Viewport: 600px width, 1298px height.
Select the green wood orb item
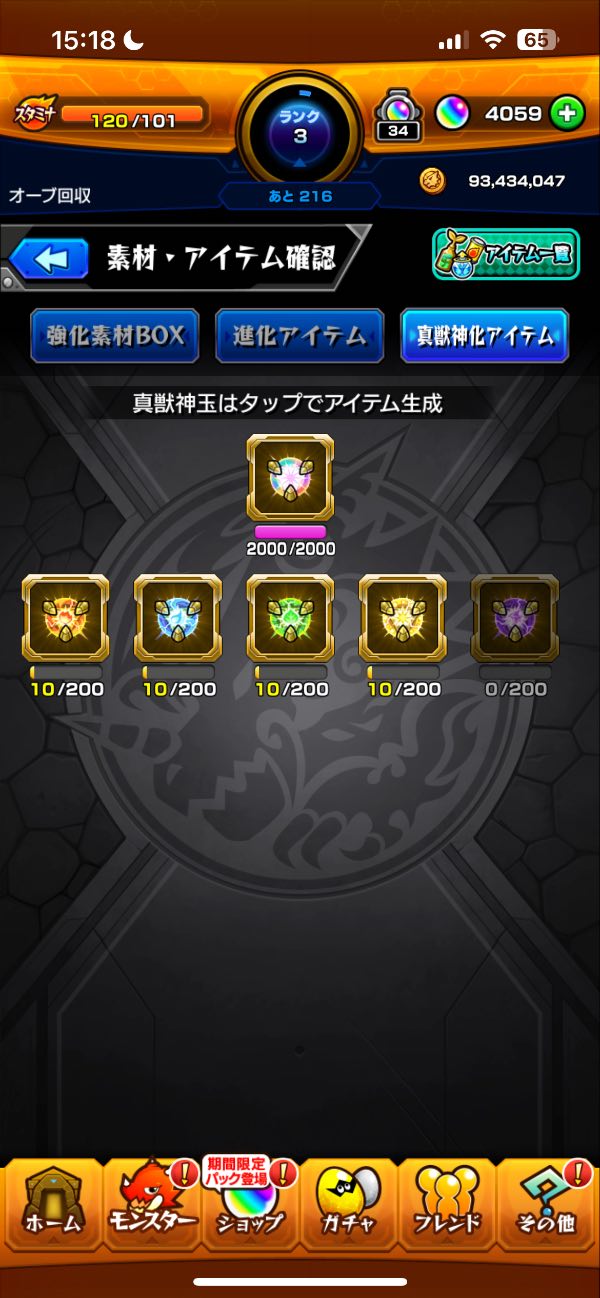(290, 618)
